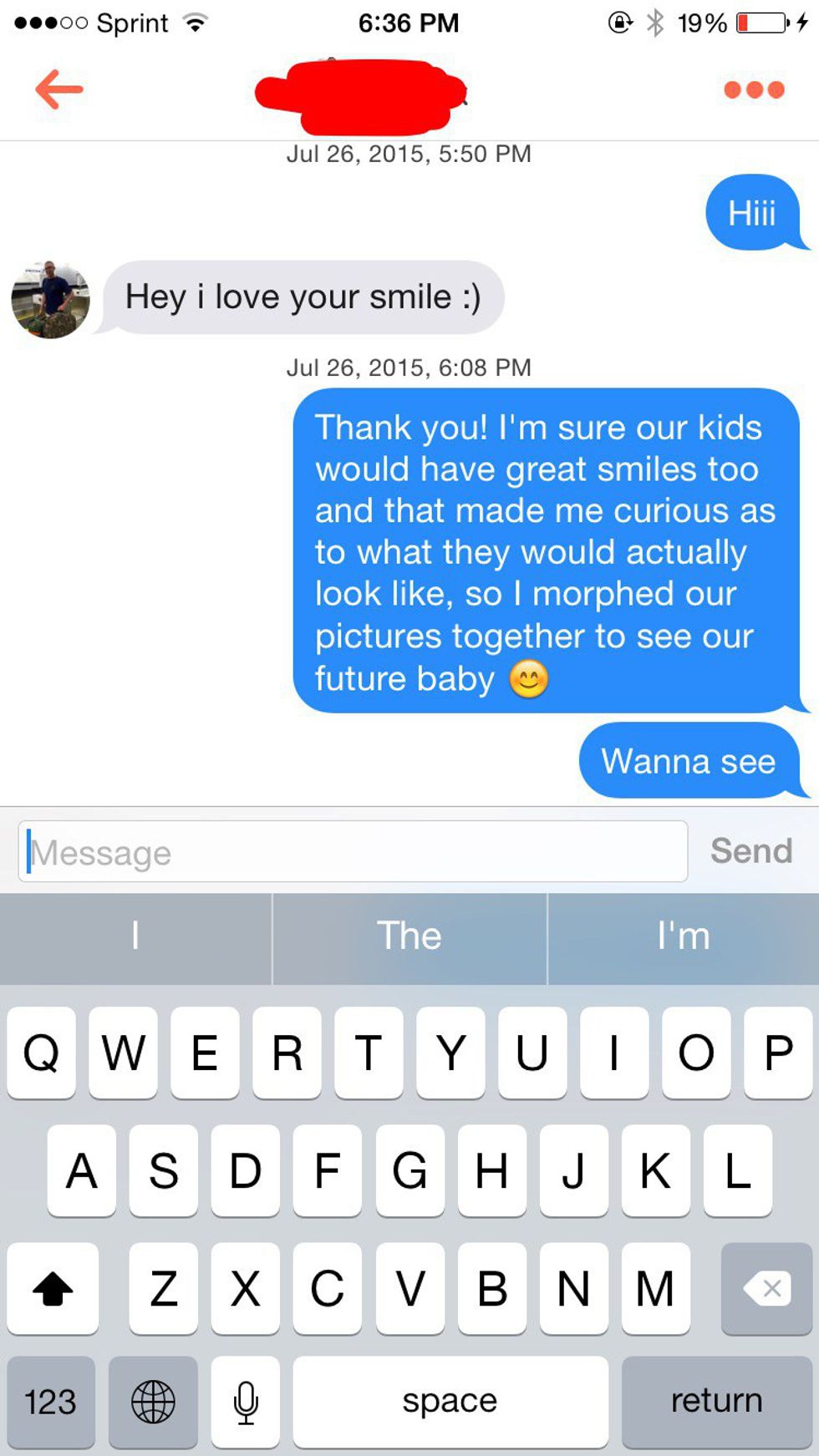
Task: Go back using the orange arrow
Action: [x=58, y=89]
